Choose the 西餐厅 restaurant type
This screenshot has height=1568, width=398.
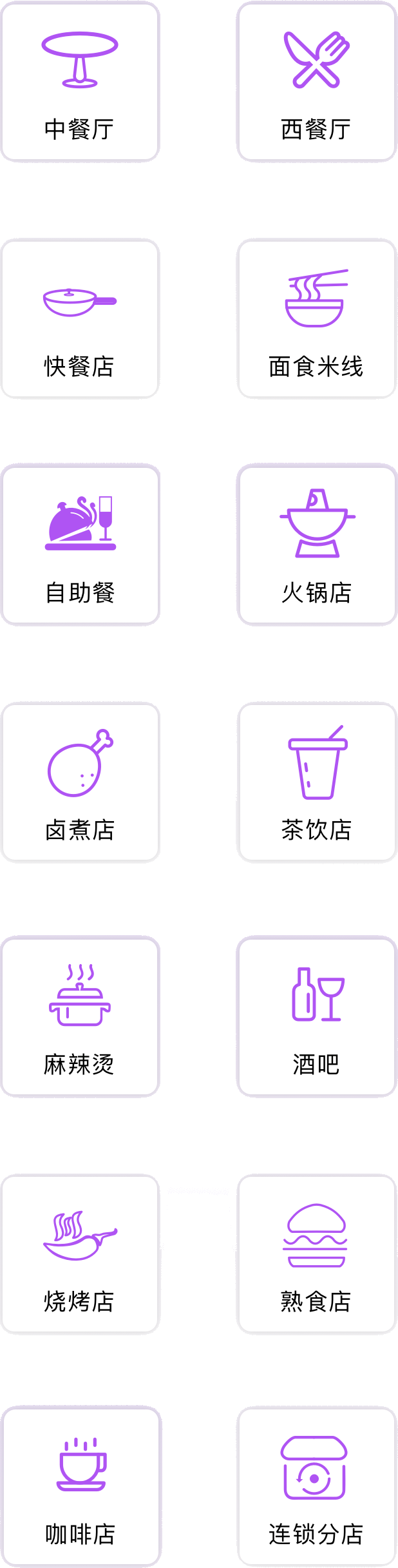click(316, 82)
